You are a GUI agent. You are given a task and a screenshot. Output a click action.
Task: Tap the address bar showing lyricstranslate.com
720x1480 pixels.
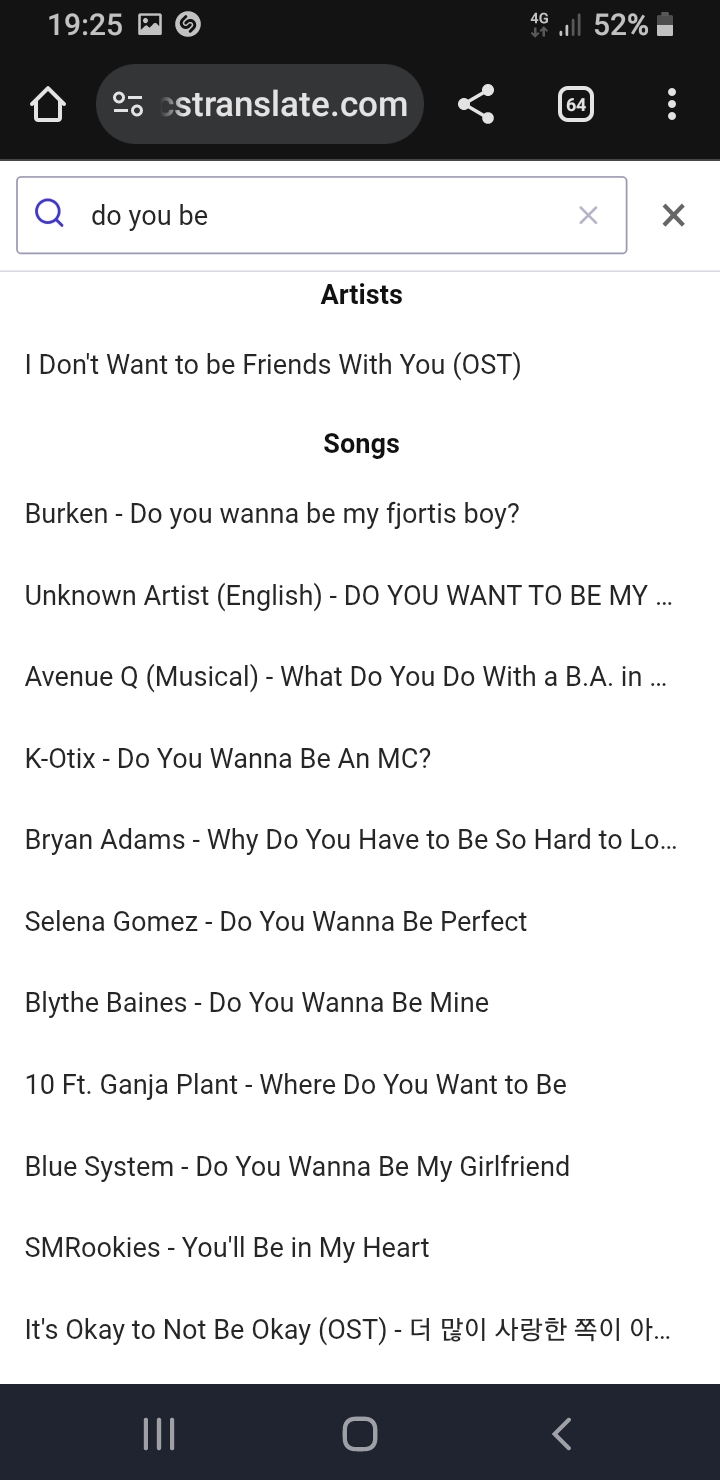[260, 104]
